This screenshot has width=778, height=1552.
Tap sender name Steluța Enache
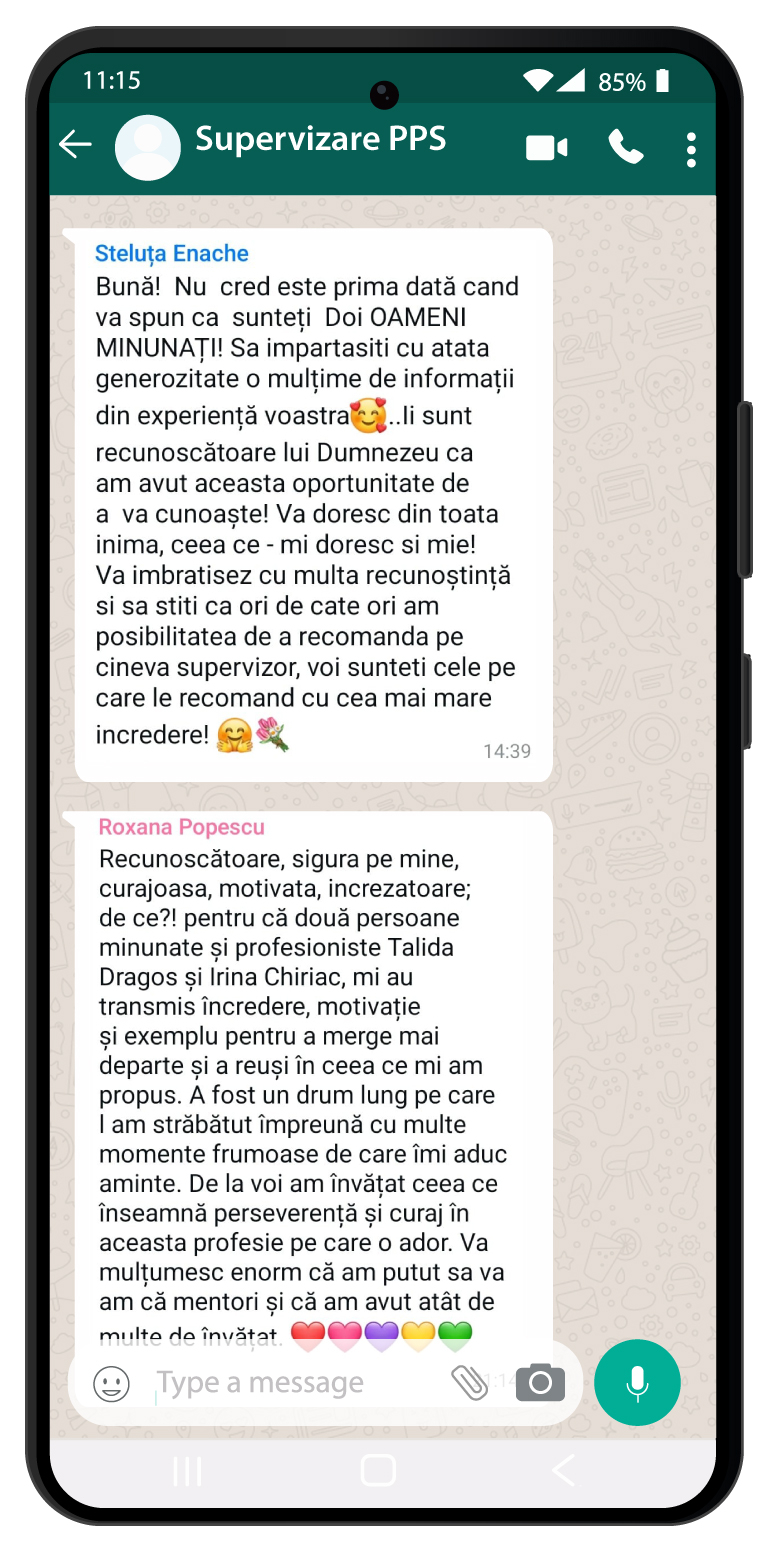point(172,254)
